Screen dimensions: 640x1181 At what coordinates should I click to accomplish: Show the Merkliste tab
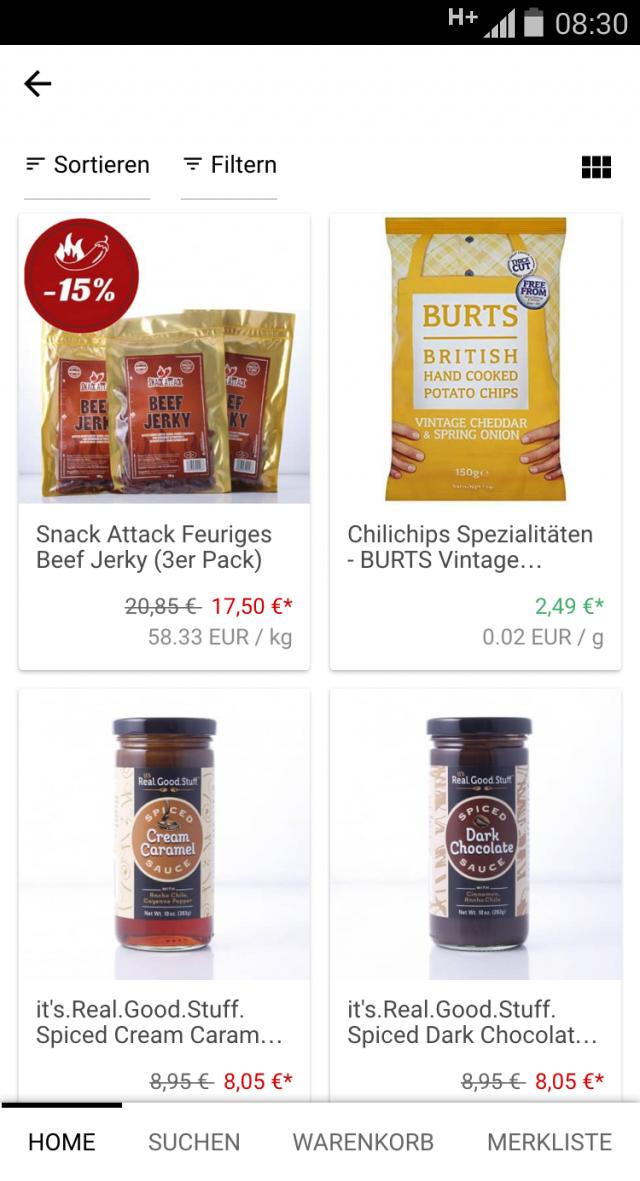tap(549, 1142)
